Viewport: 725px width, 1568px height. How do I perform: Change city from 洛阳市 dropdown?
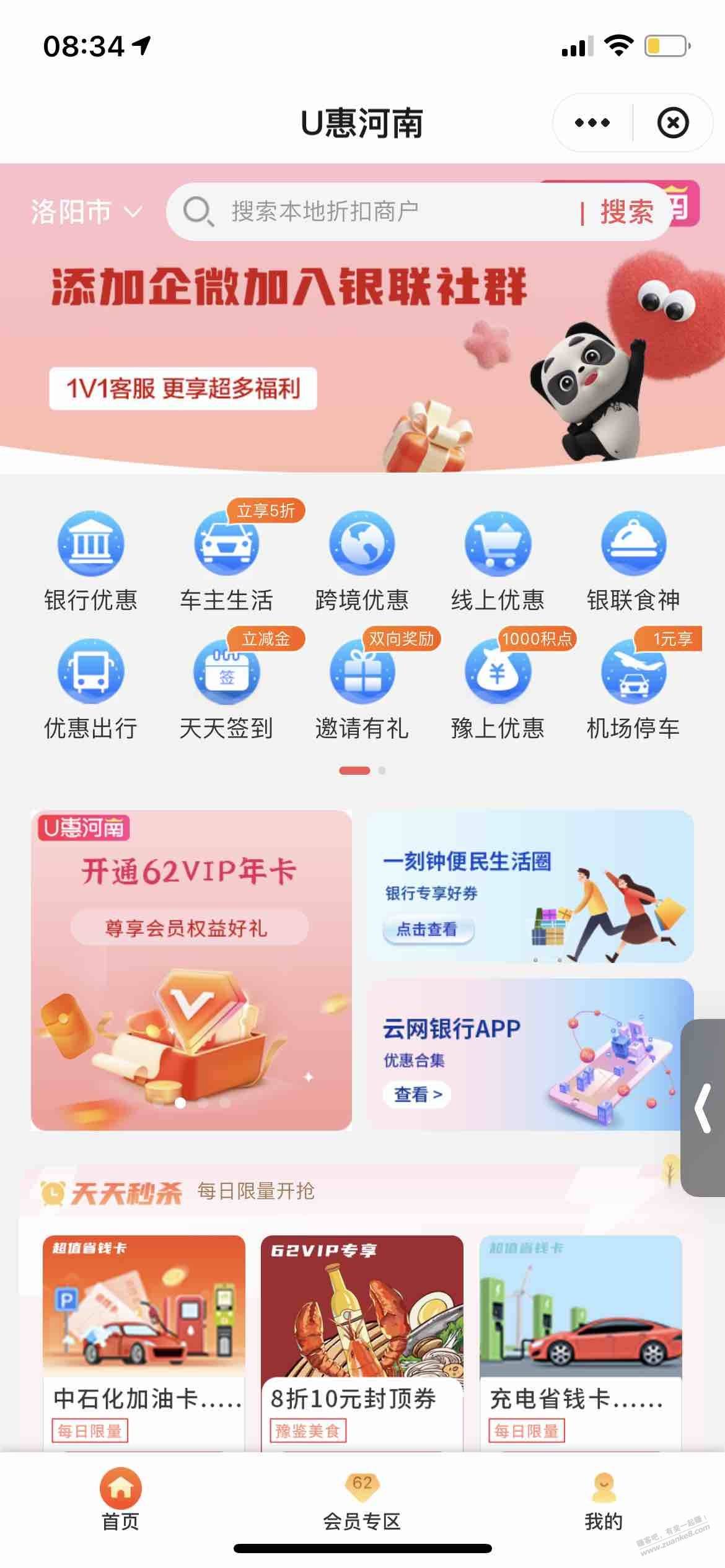click(x=86, y=212)
